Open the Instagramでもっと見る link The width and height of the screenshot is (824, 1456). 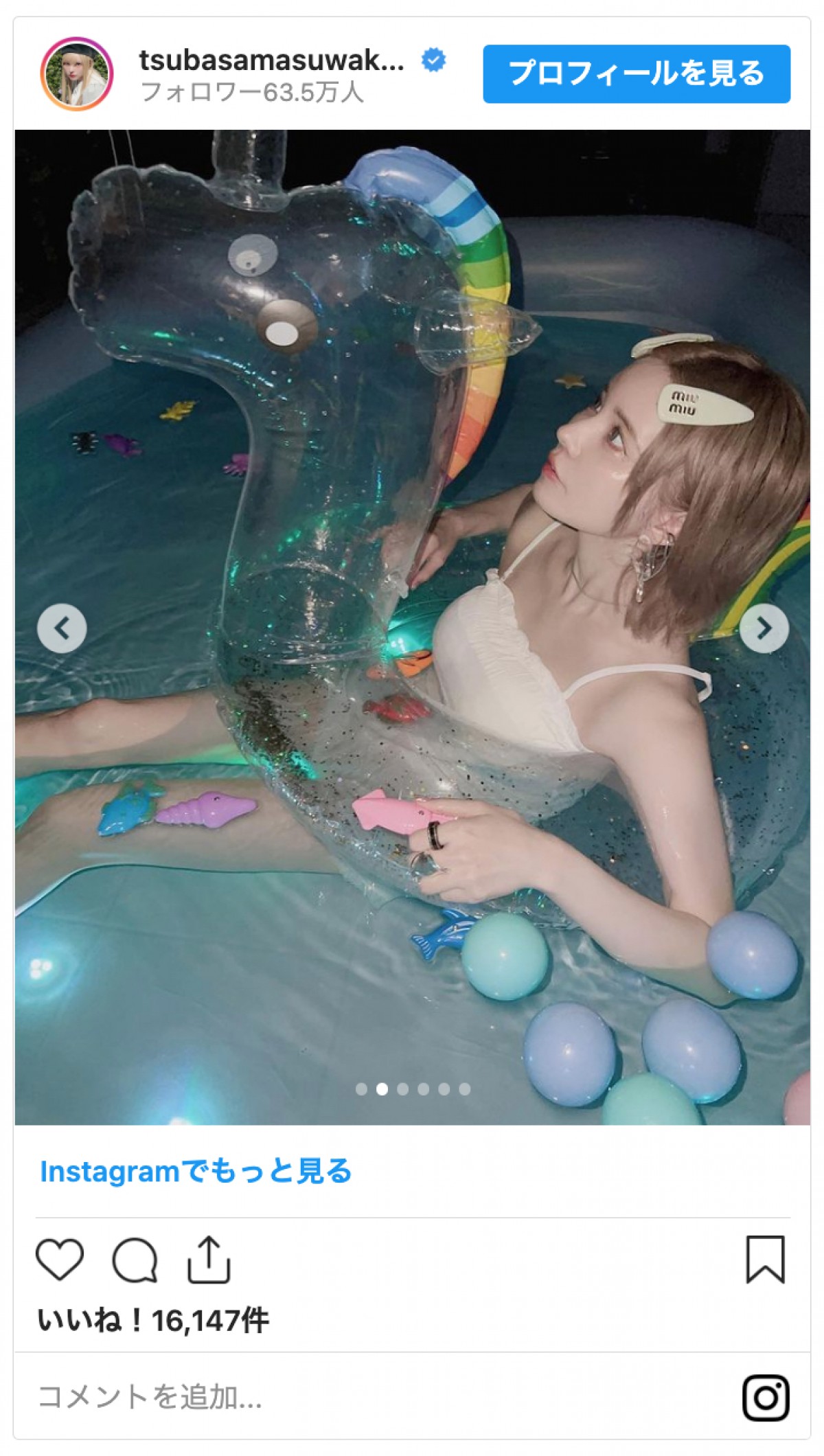[196, 1171]
